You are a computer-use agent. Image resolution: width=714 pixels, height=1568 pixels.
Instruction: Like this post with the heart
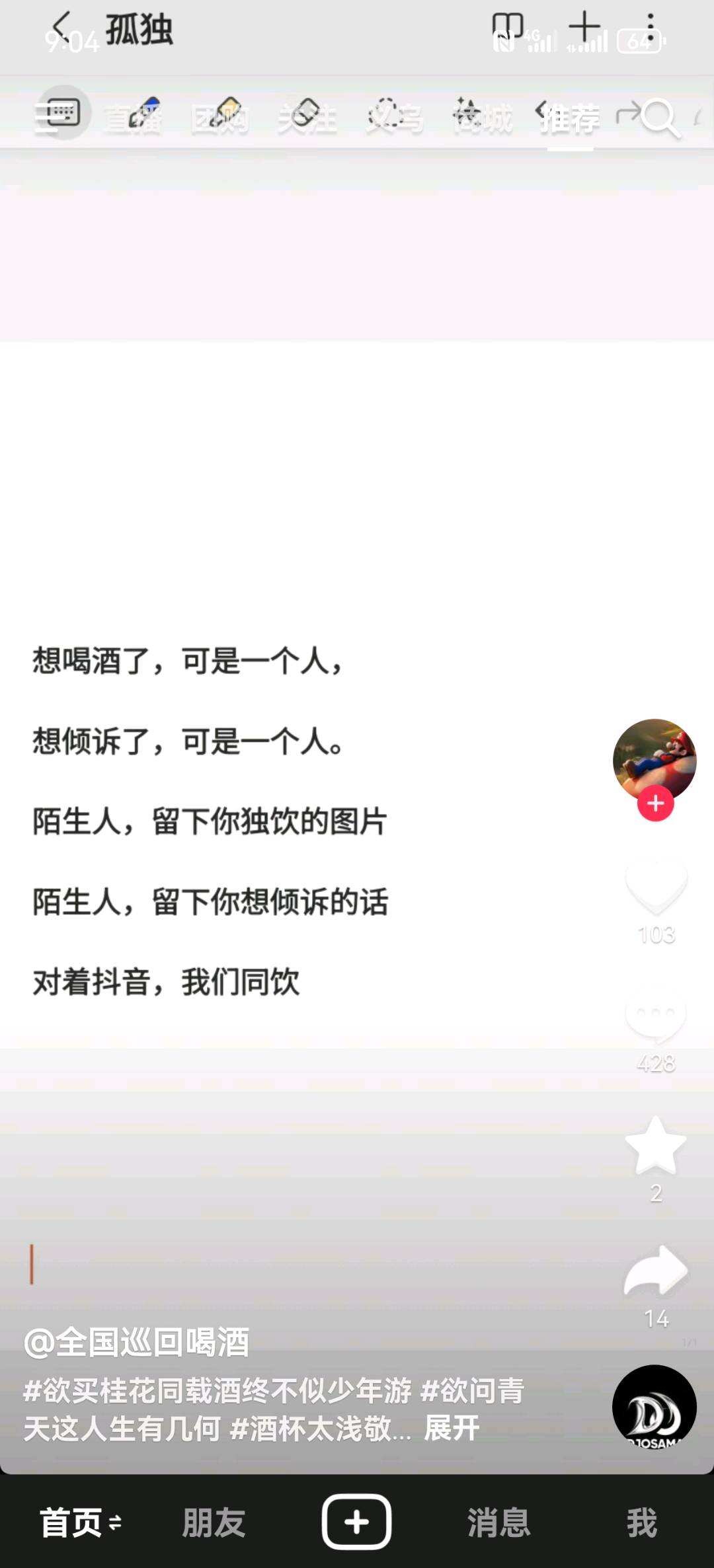656,885
